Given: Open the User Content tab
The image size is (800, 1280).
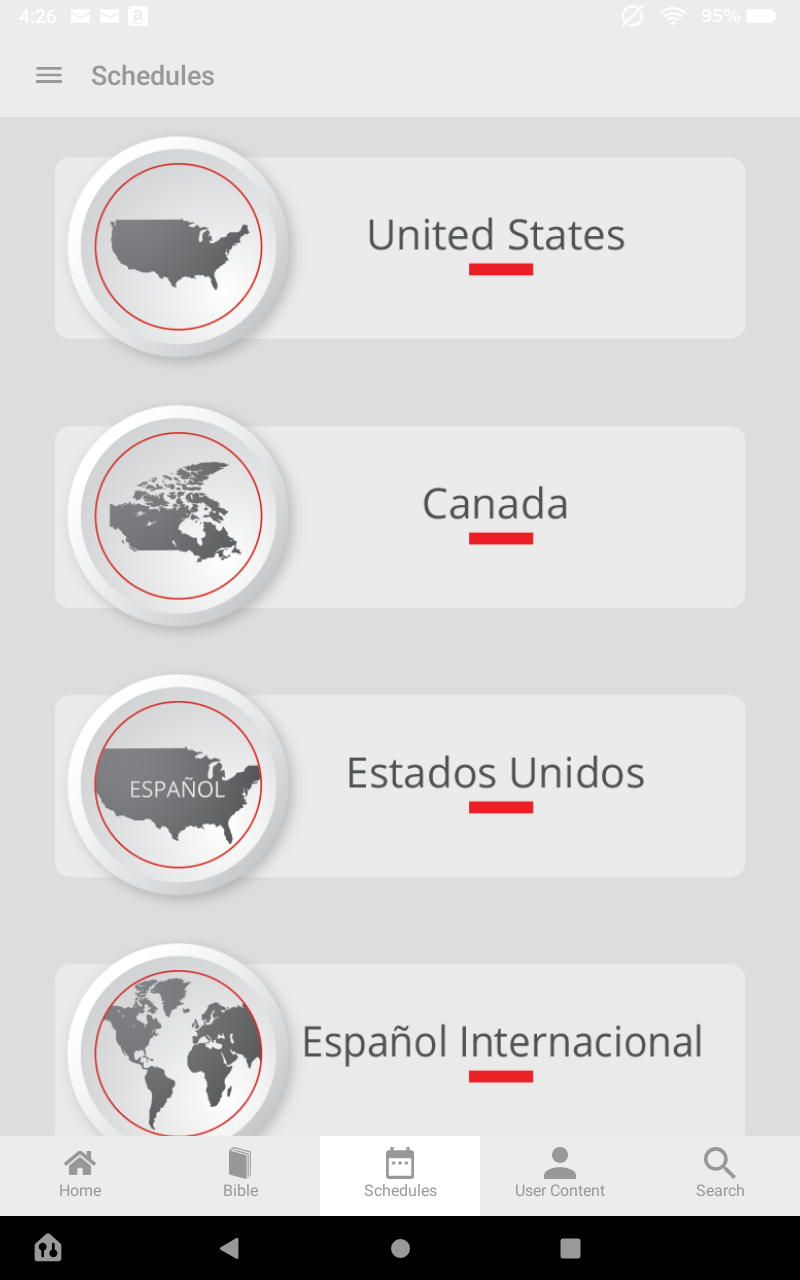Looking at the screenshot, I should [x=560, y=1175].
